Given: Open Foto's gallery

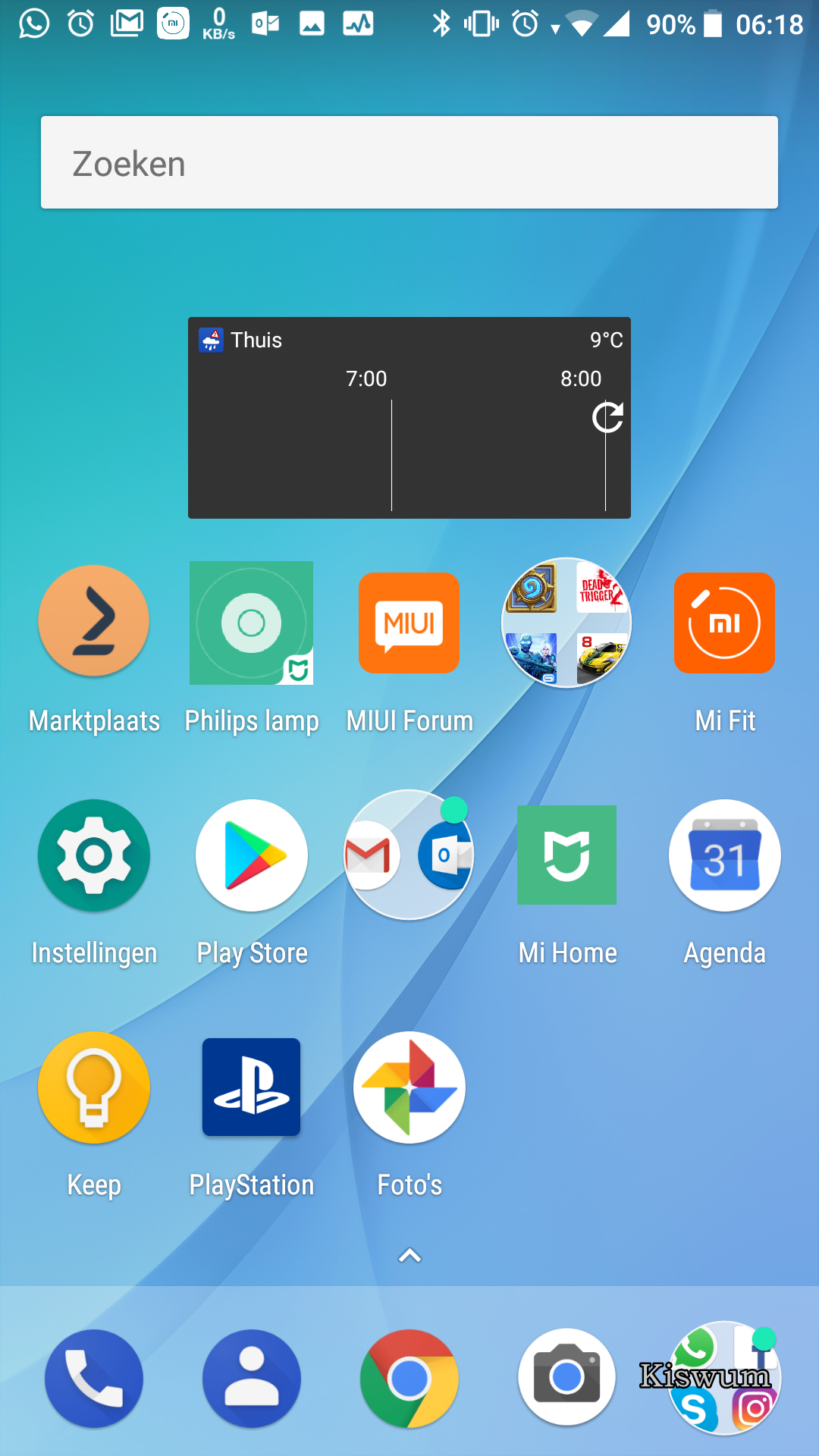Looking at the screenshot, I should tap(409, 1087).
